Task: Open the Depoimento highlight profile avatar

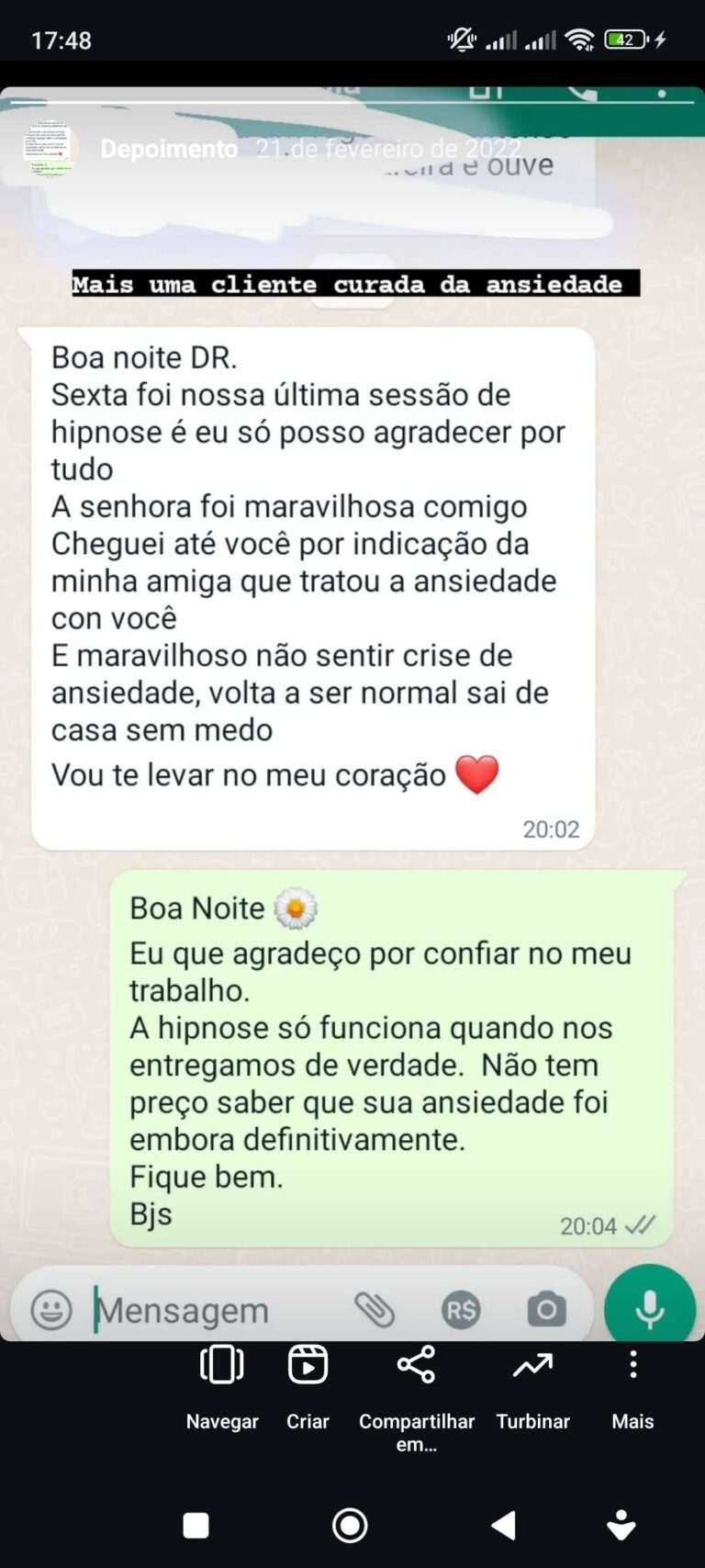Action: (48, 148)
